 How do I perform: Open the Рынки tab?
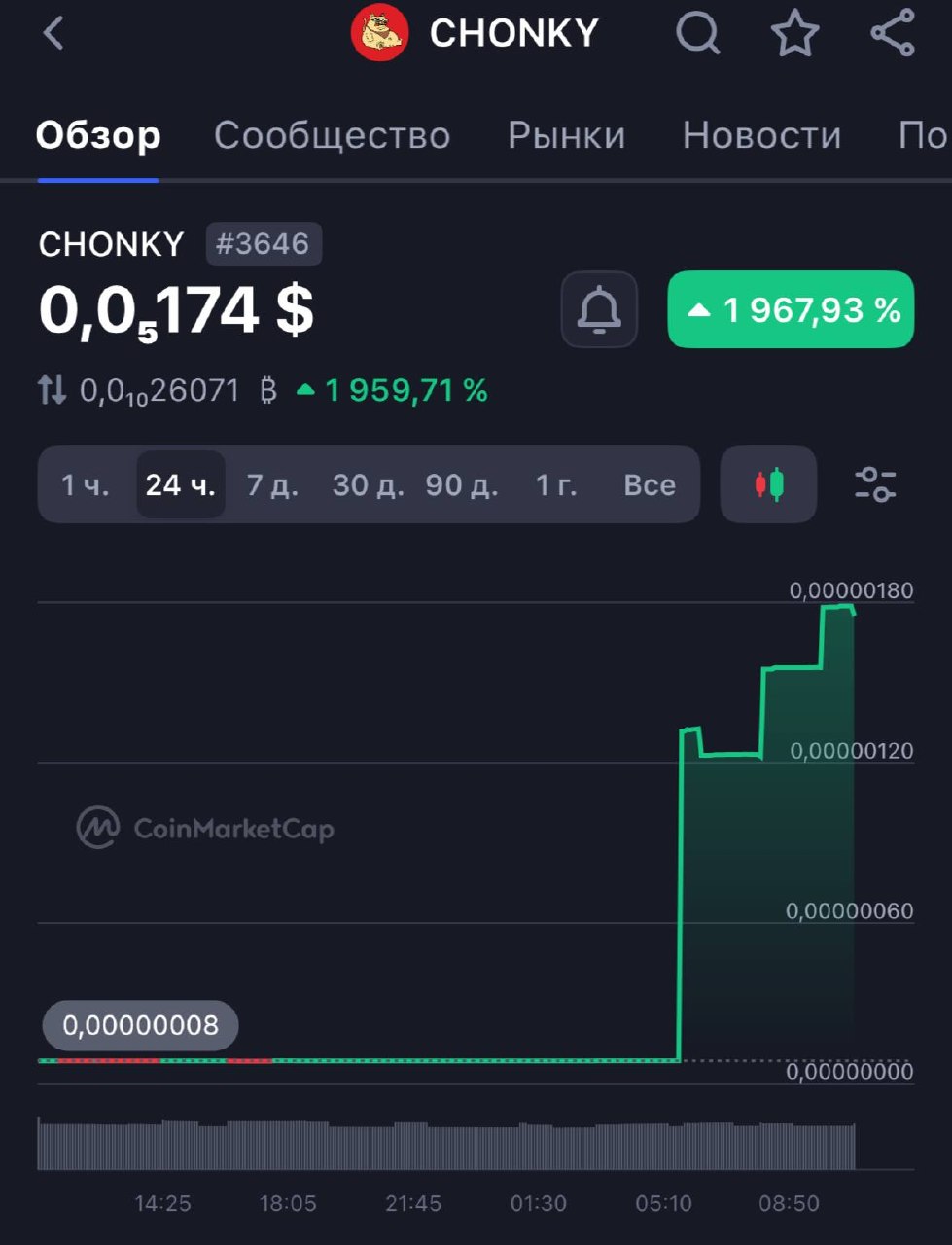pos(566,135)
